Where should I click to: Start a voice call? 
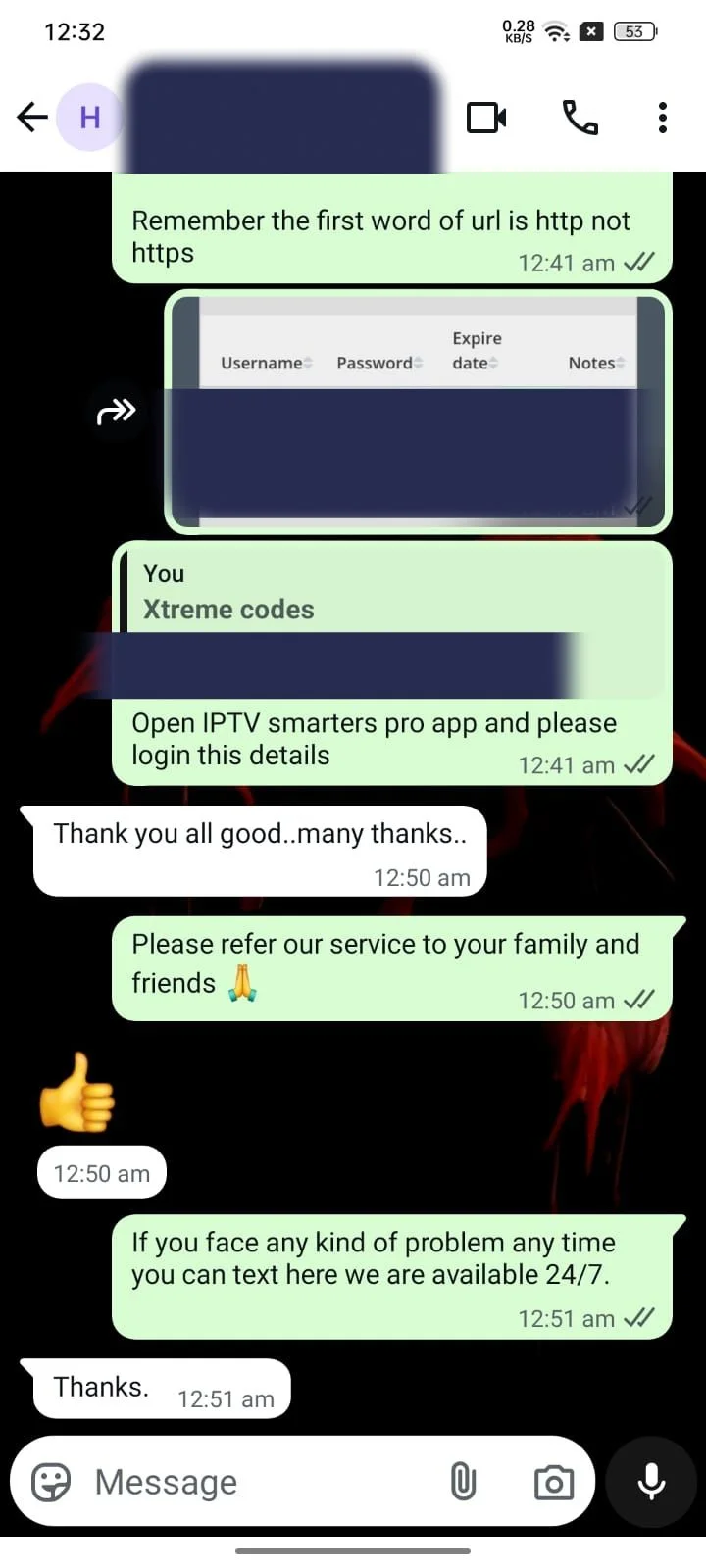580,118
